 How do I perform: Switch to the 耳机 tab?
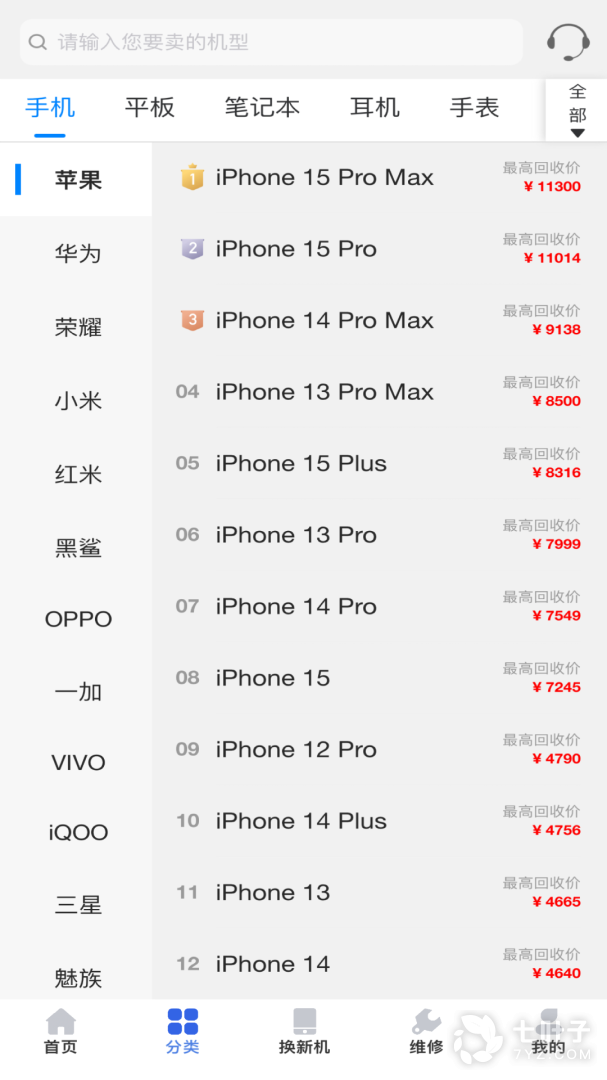[375, 108]
